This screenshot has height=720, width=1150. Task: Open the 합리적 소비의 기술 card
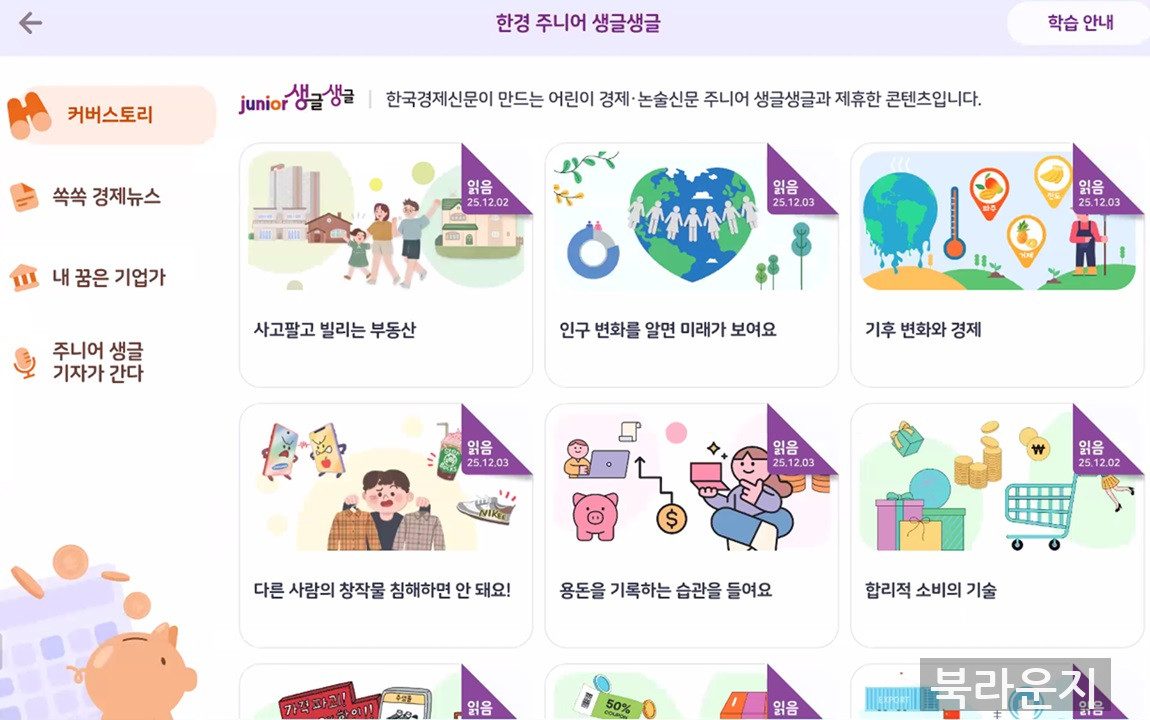(997, 525)
